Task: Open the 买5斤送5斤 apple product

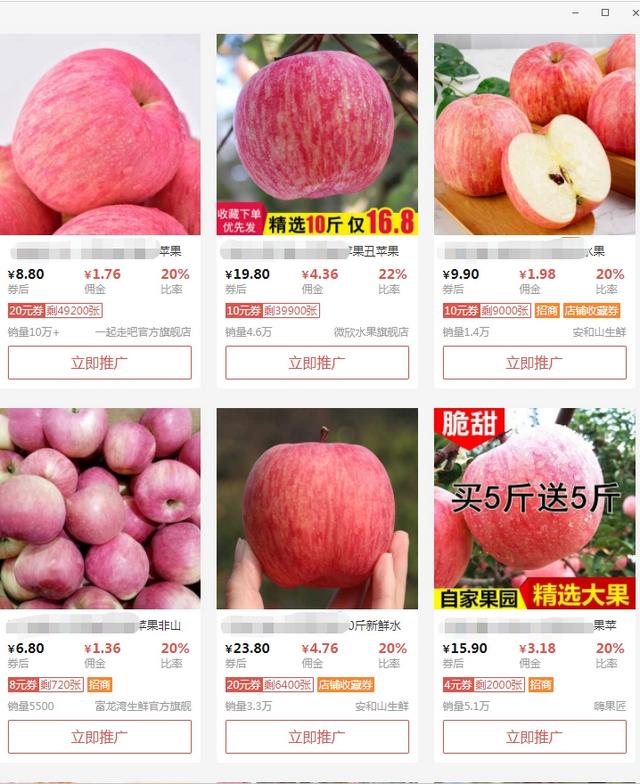Action: tap(534, 508)
